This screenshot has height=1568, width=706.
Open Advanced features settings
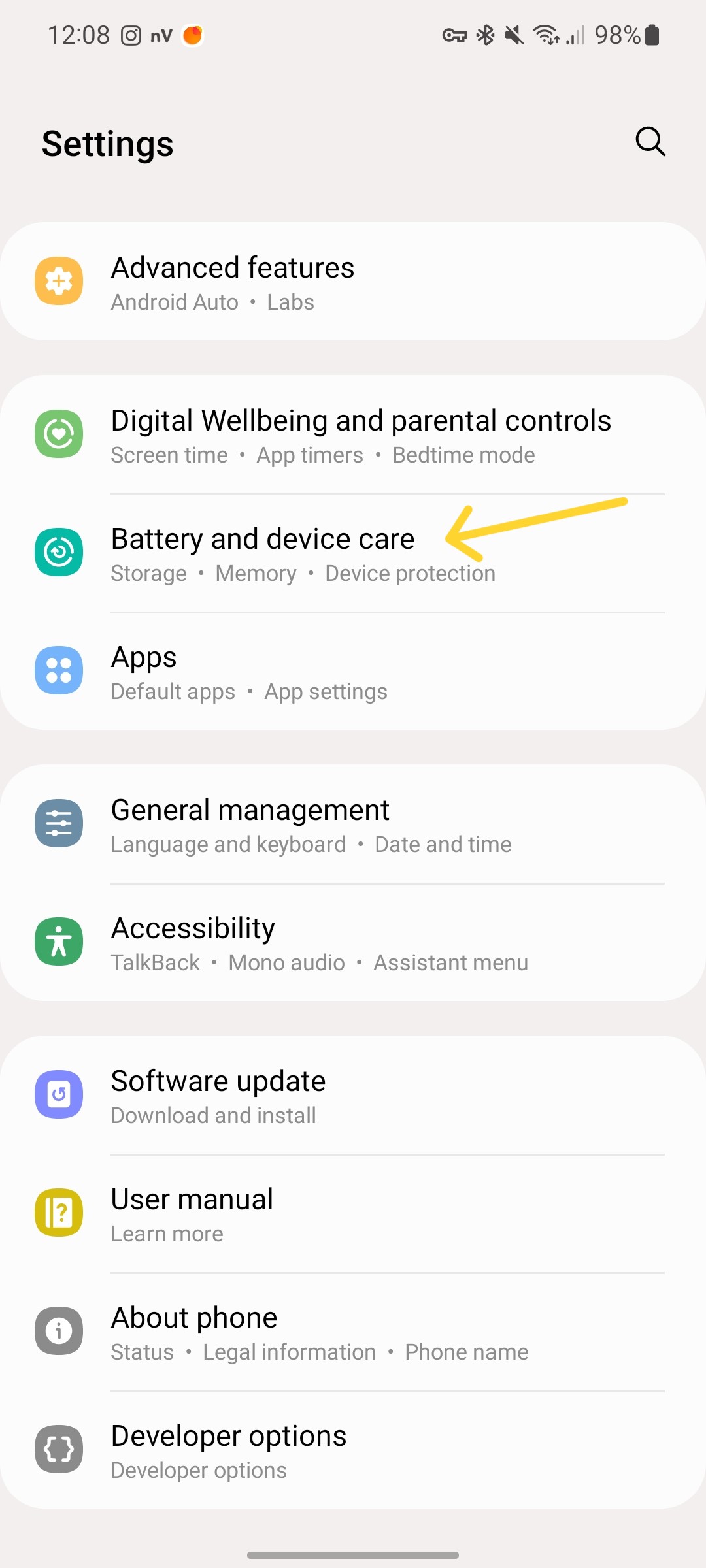(x=353, y=282)
